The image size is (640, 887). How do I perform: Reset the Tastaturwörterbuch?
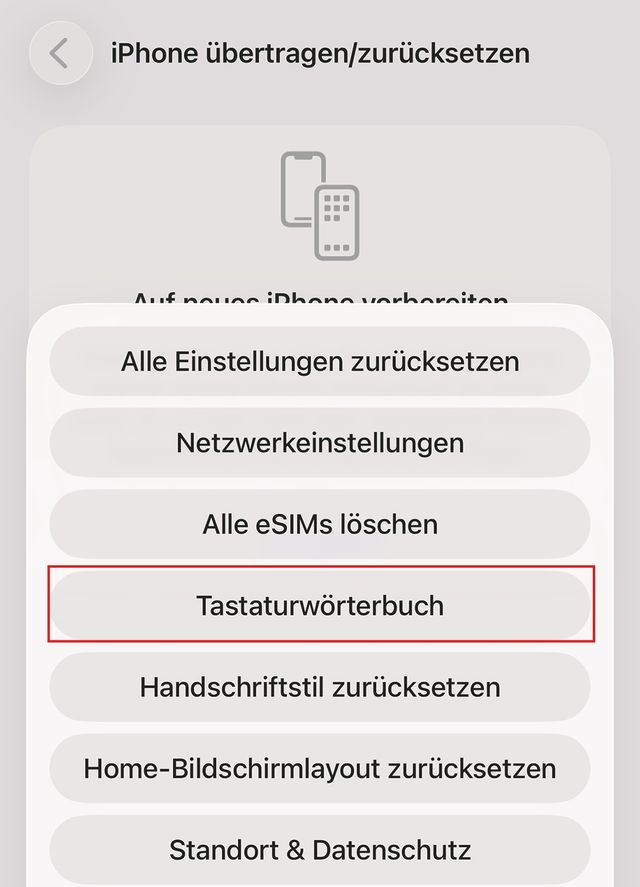click(x=320, y=605)
